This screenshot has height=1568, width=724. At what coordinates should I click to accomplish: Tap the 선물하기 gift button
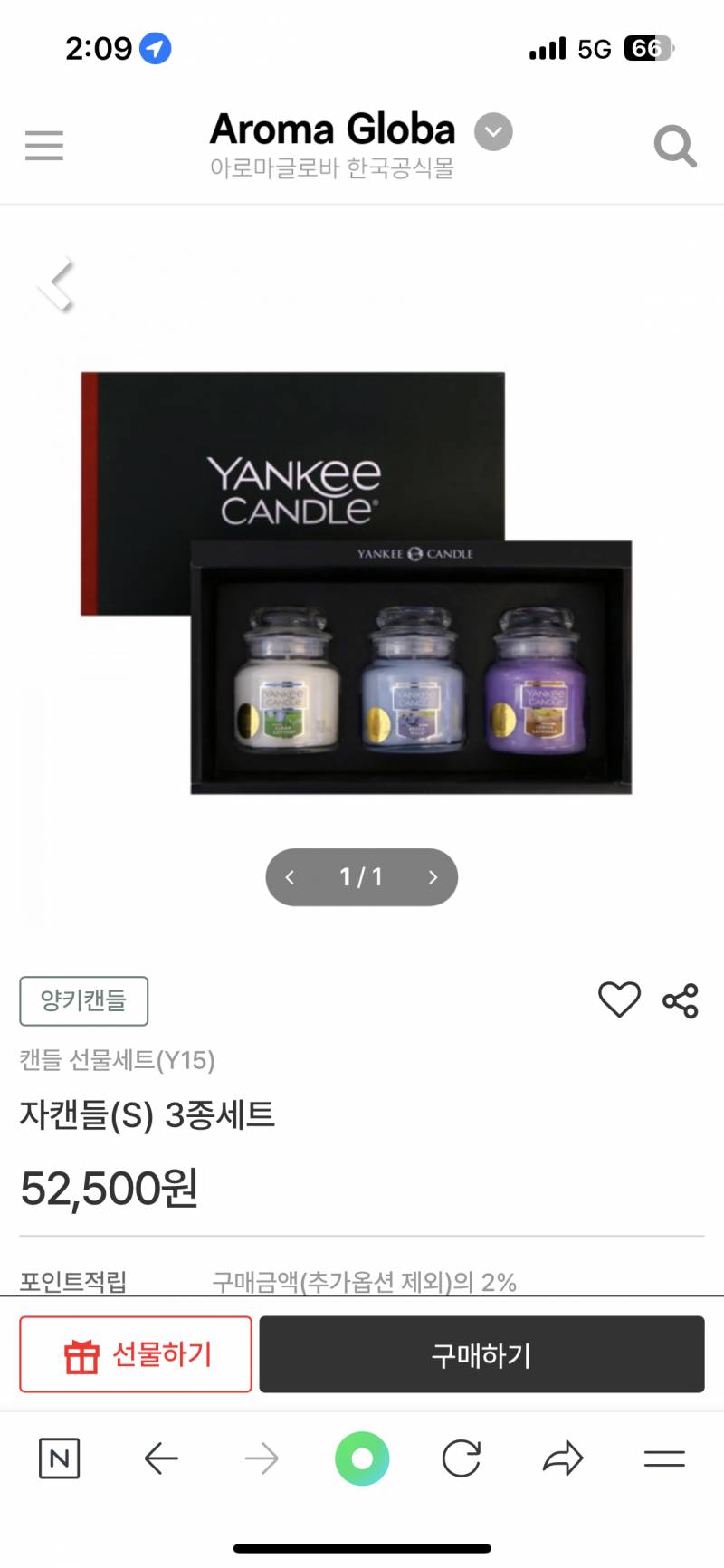(x=135, y=1354)
